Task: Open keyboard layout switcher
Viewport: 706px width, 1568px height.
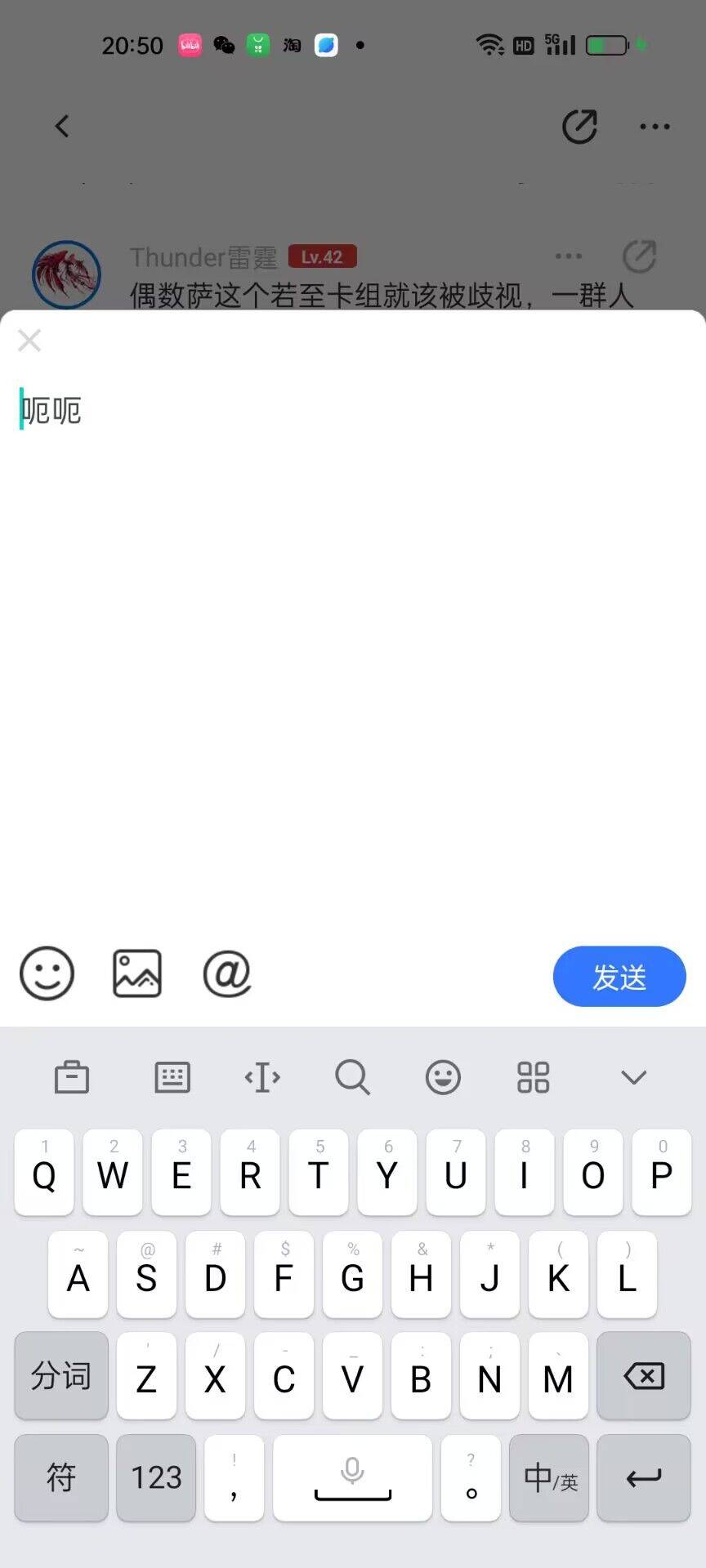Action: click(x=172, y=1077)
